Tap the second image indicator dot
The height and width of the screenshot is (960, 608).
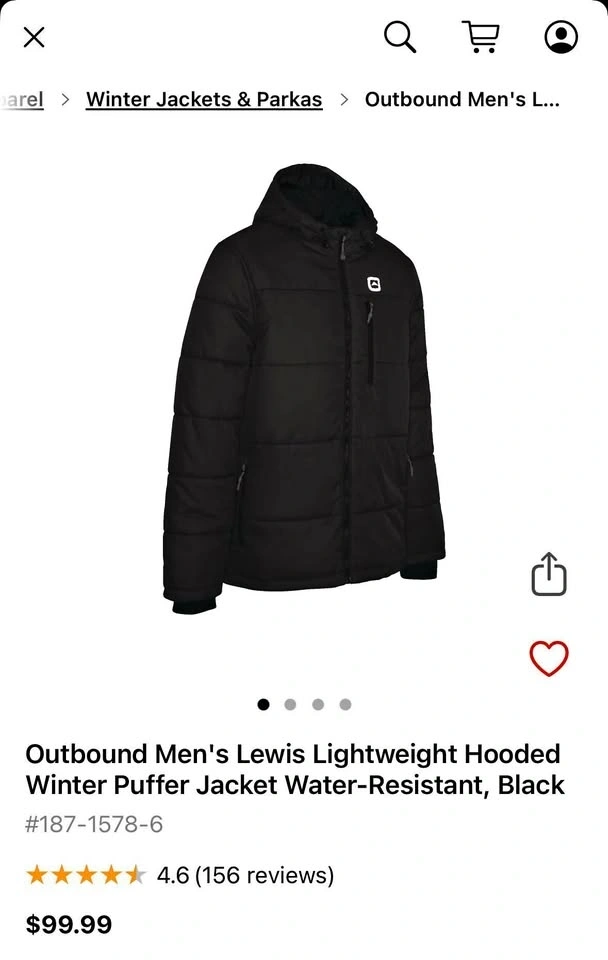pyautogui.click(x=290, y=704)
